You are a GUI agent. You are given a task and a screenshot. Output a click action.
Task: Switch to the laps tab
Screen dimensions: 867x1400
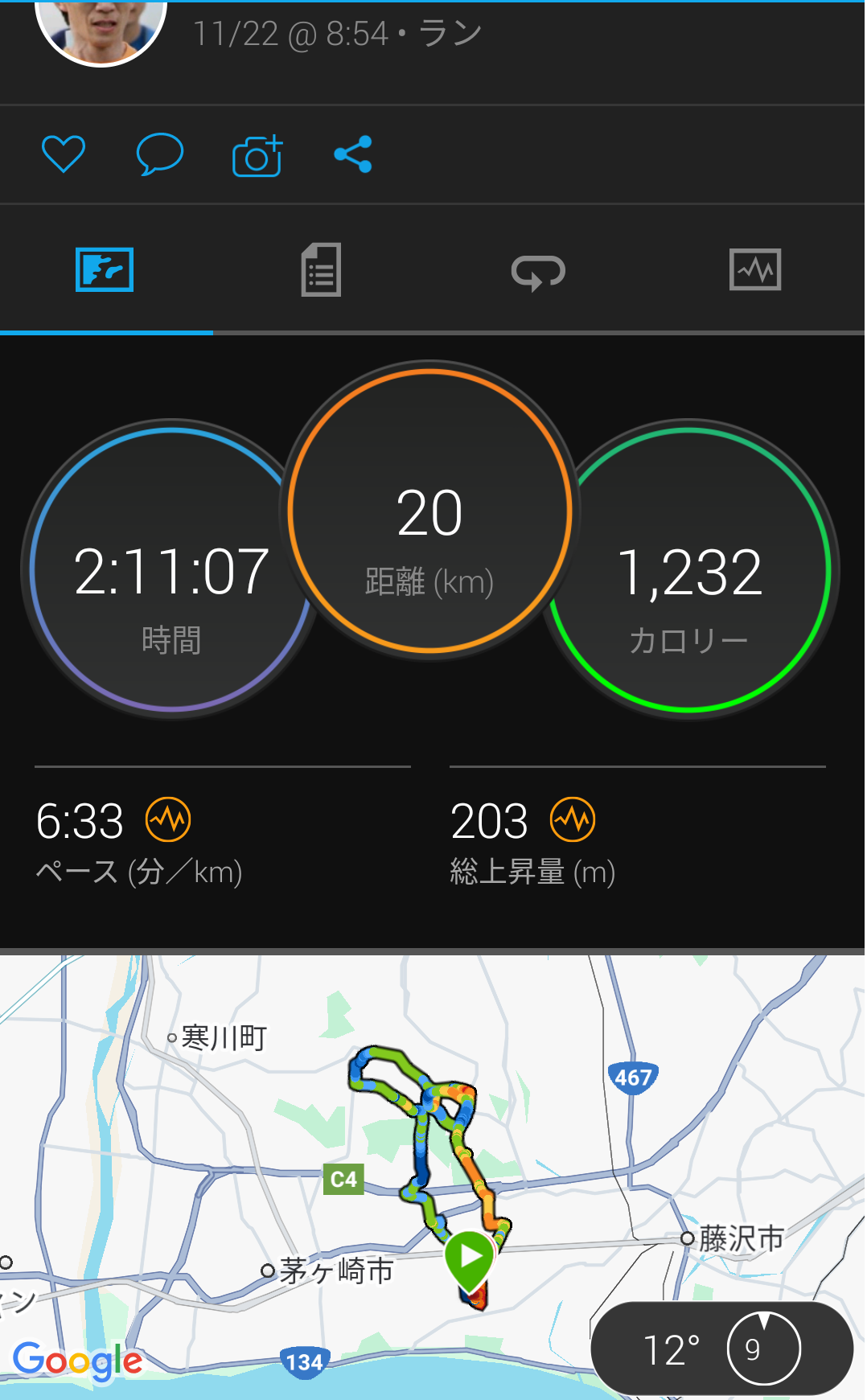(538, 271)
